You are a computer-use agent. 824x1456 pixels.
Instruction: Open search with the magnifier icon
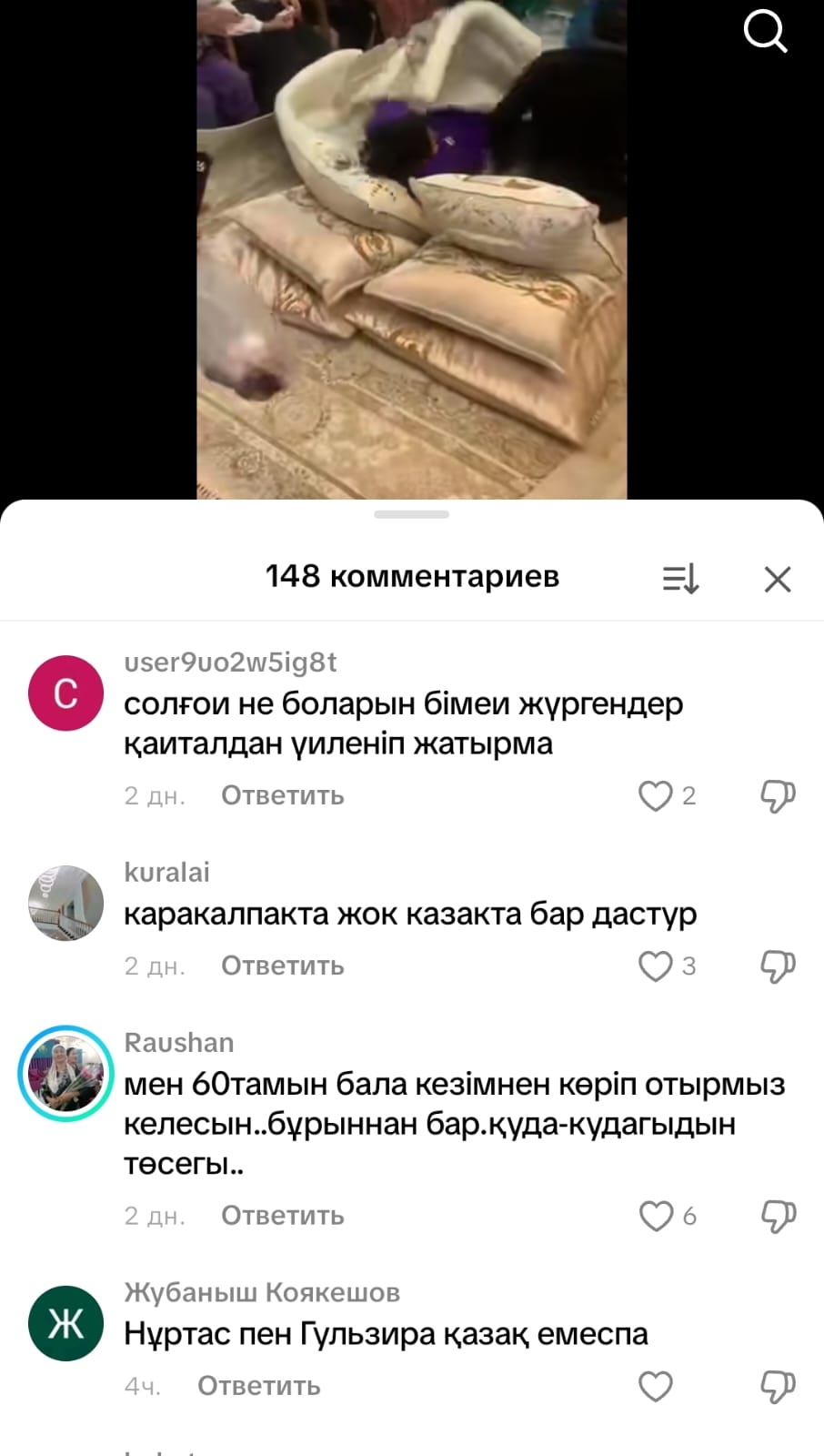pyautogui.click(x=765, y=33)
